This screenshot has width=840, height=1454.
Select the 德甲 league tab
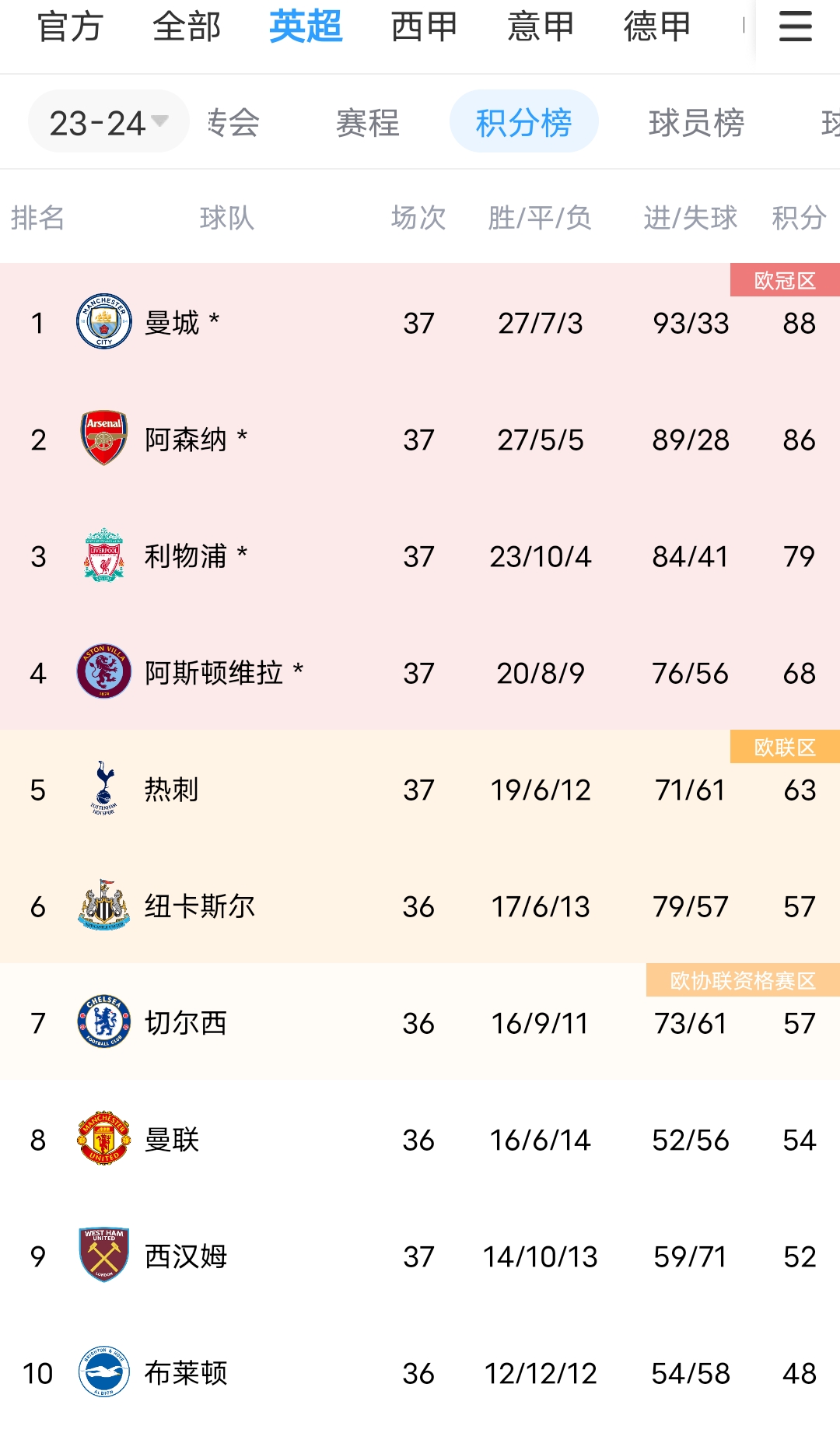657,27
